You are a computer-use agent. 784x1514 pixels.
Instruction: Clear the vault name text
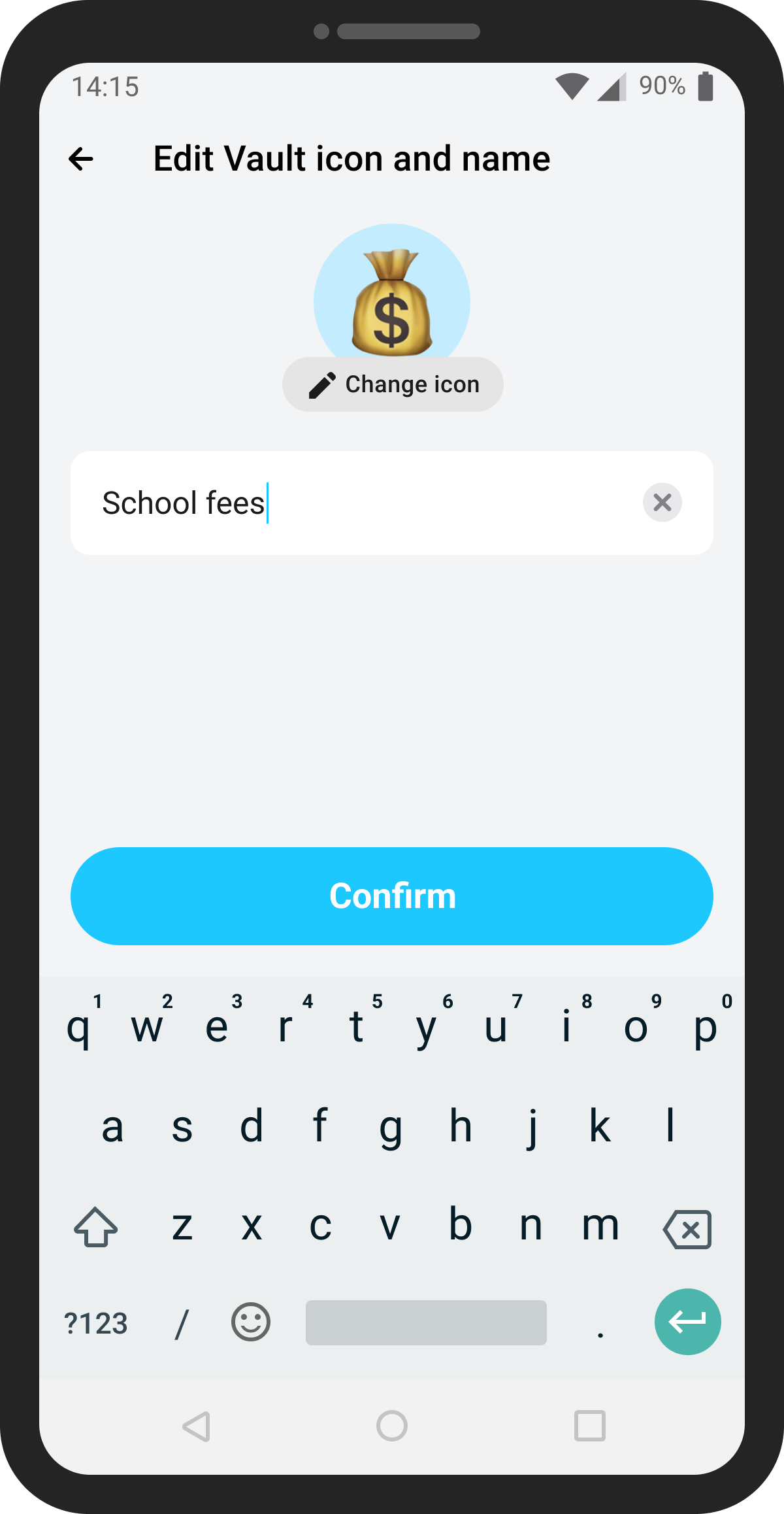[x=662, y=503]
